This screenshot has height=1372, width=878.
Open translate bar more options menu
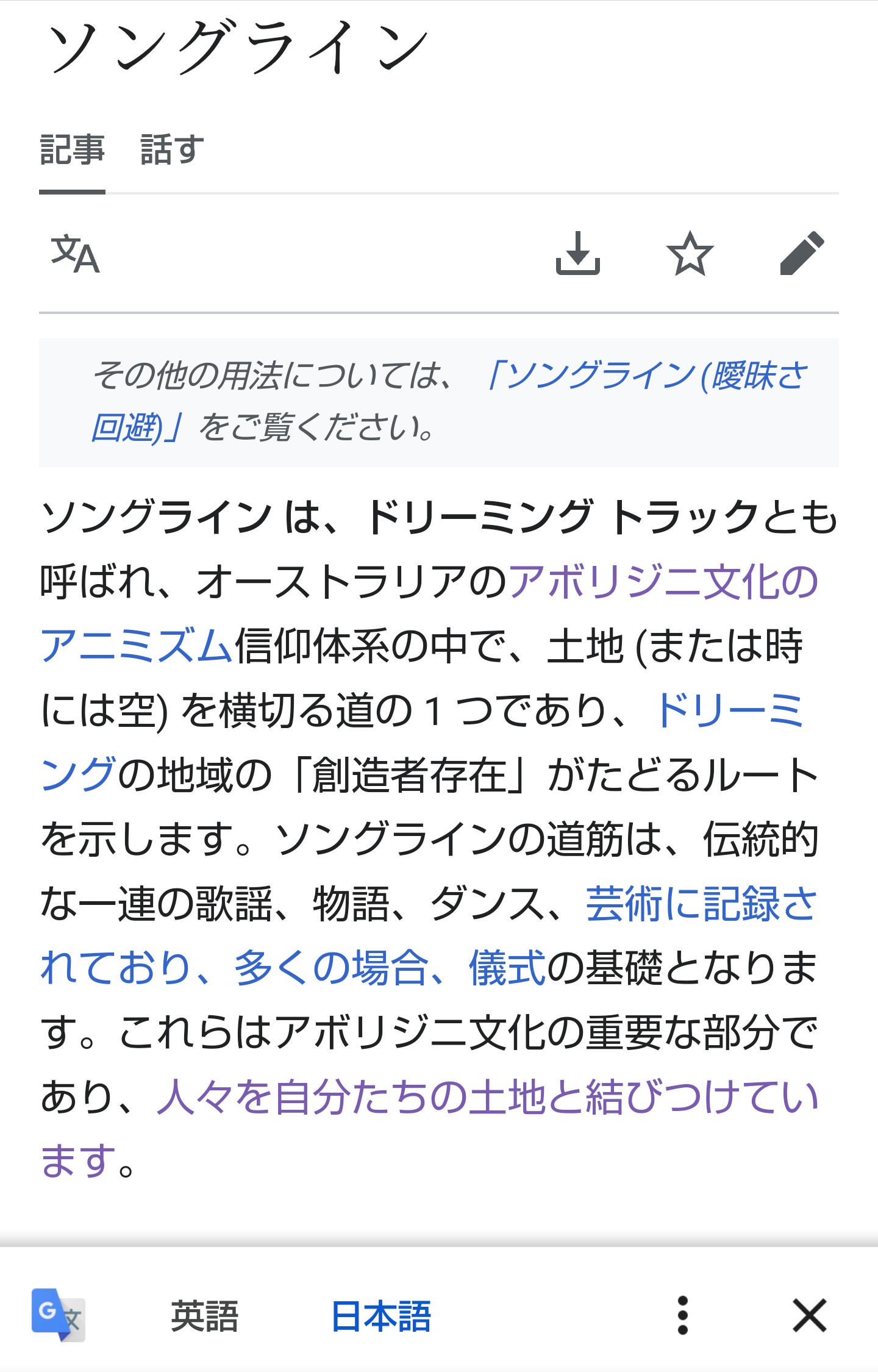point(683,1316)
